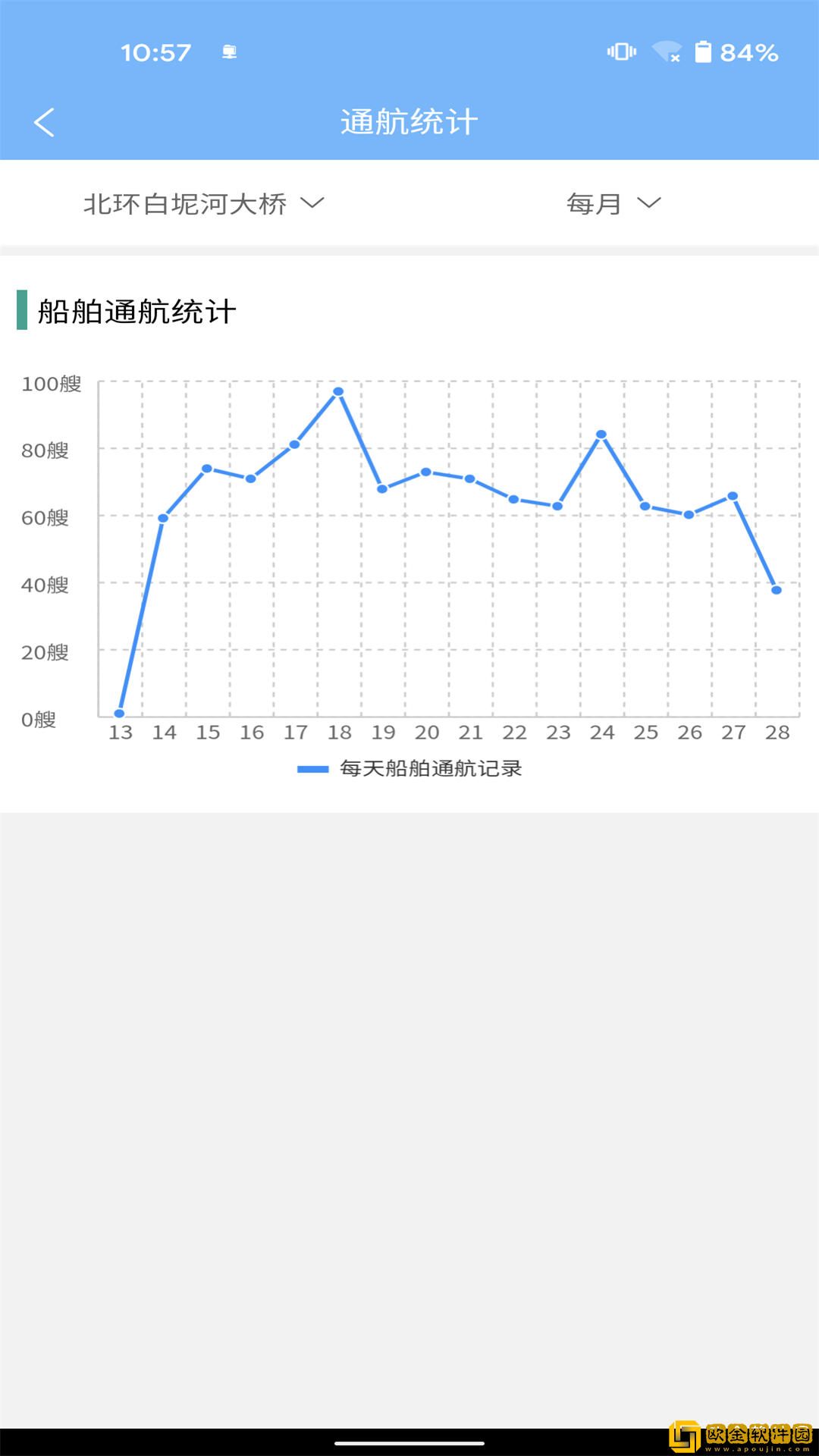Expand the 每月 period dropdown
819x1456 pixels.
[x=613, y=203]
